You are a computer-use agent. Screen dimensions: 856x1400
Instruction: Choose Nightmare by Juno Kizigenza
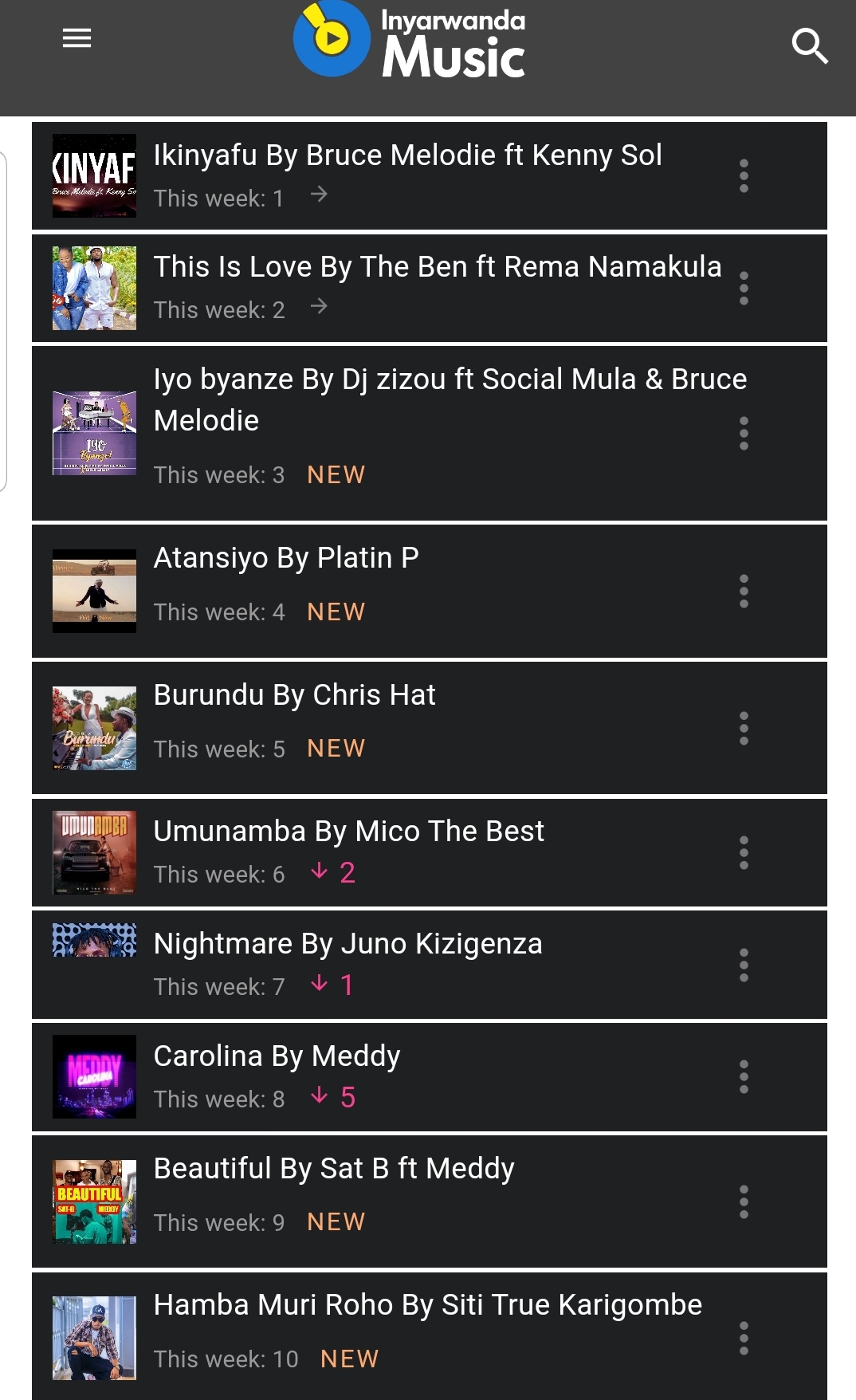[348, 944]
